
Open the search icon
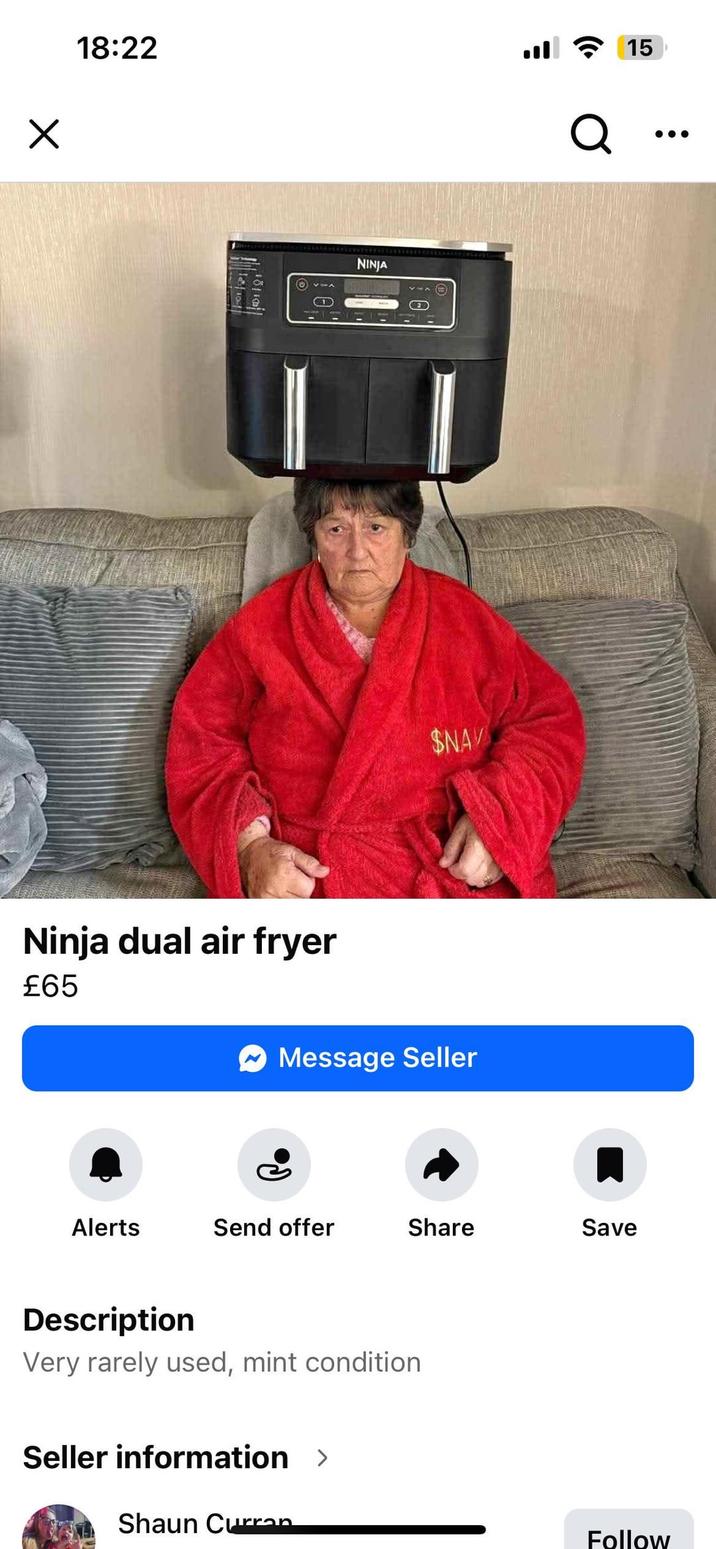pyautogui.click(x=590, y=134)
